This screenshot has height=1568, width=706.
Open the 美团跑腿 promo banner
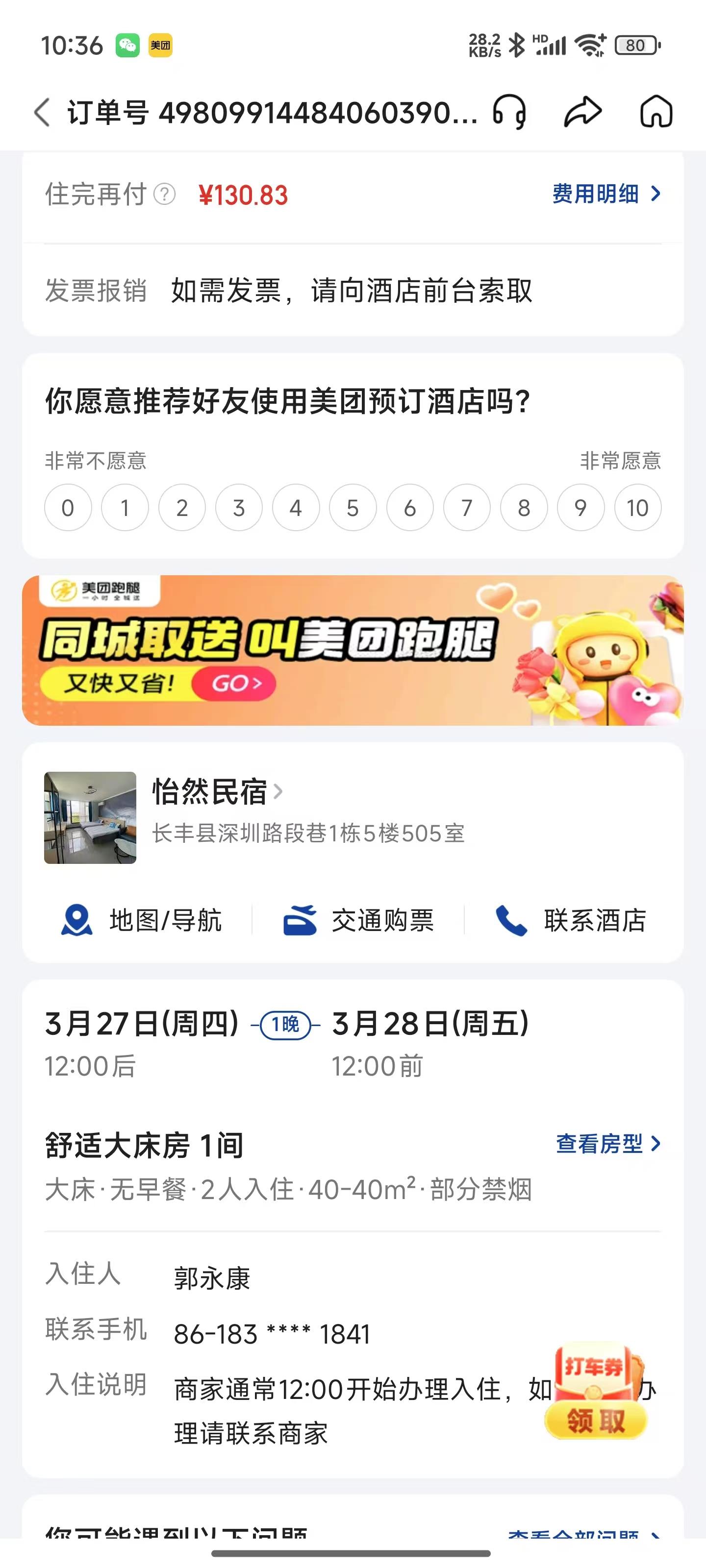click(x=353, y=650)
